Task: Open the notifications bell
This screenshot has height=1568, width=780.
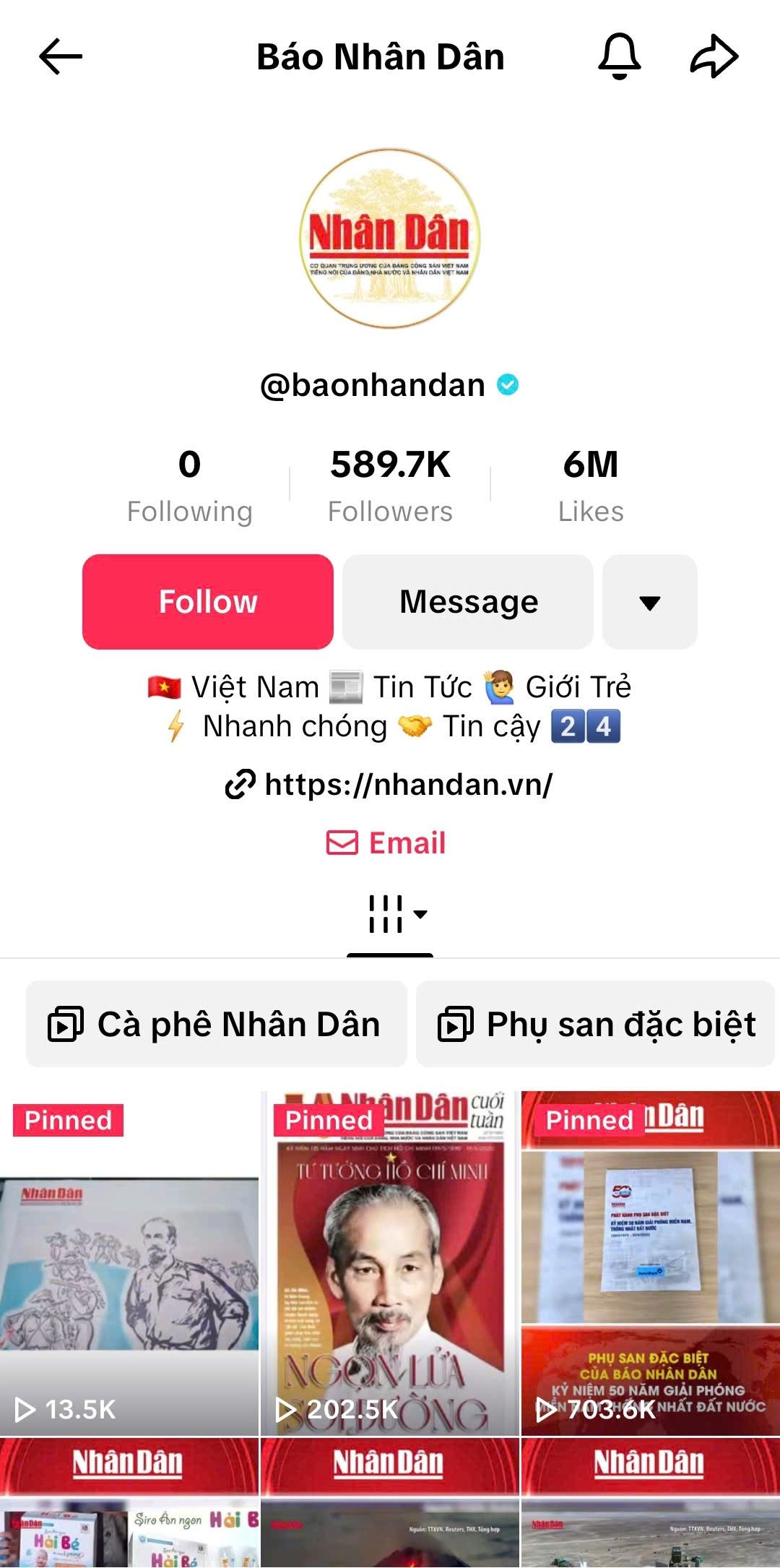Action: click(x=619, y=56)
